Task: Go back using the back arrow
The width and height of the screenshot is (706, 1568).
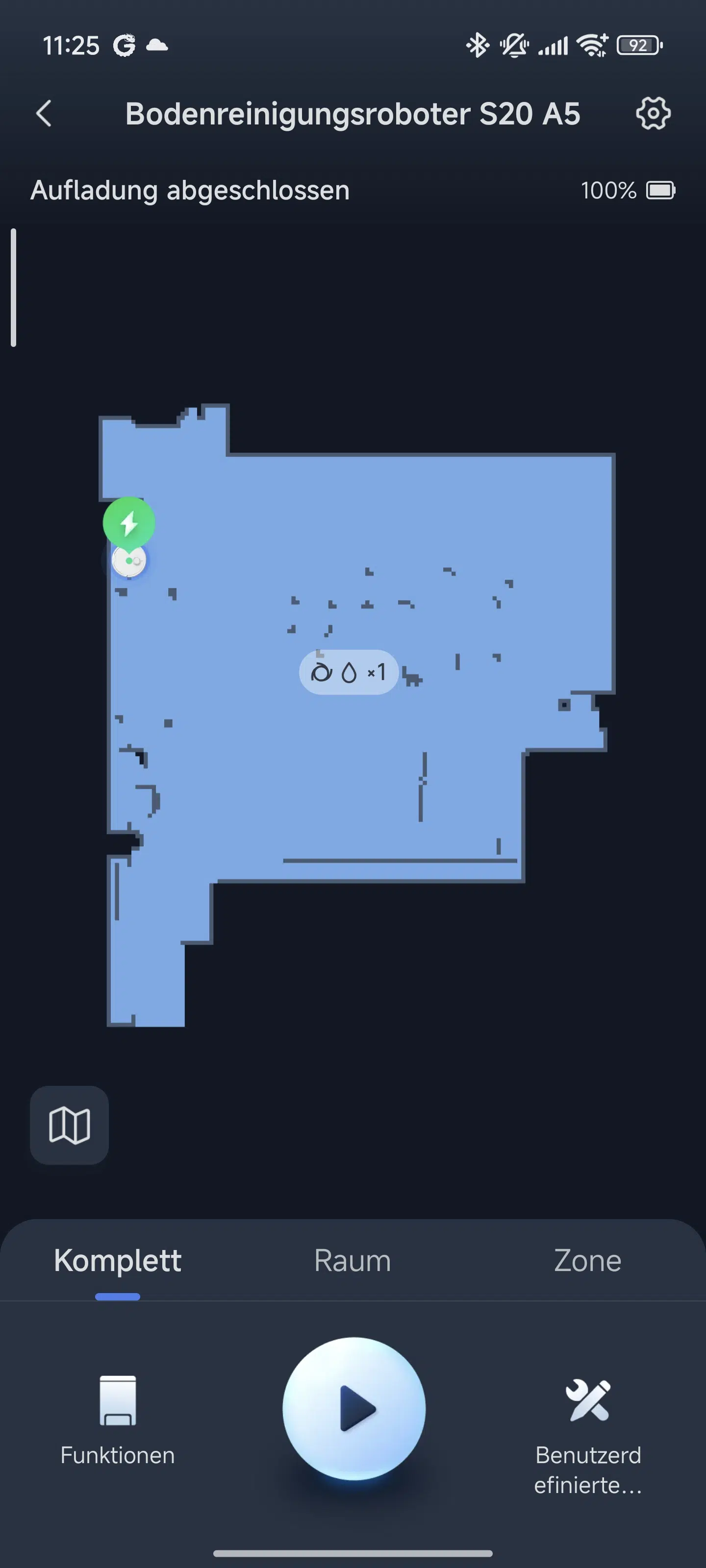Action: pyautogui.click(x=44, y=114)
